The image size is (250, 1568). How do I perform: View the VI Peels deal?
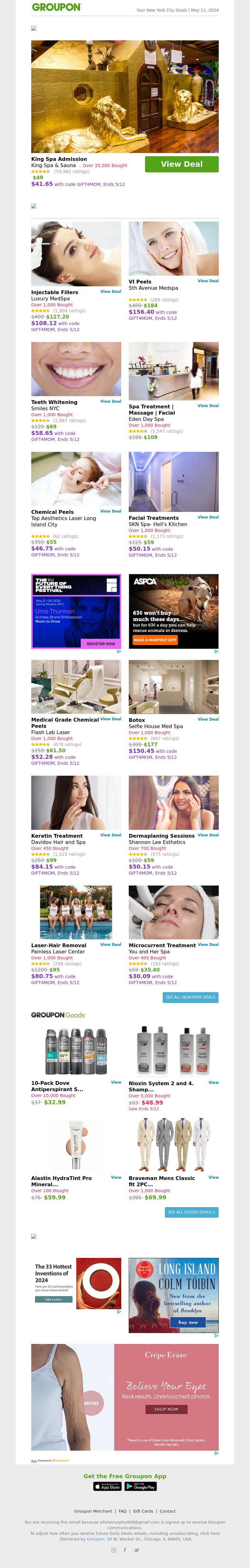click(x=207, y=281)
